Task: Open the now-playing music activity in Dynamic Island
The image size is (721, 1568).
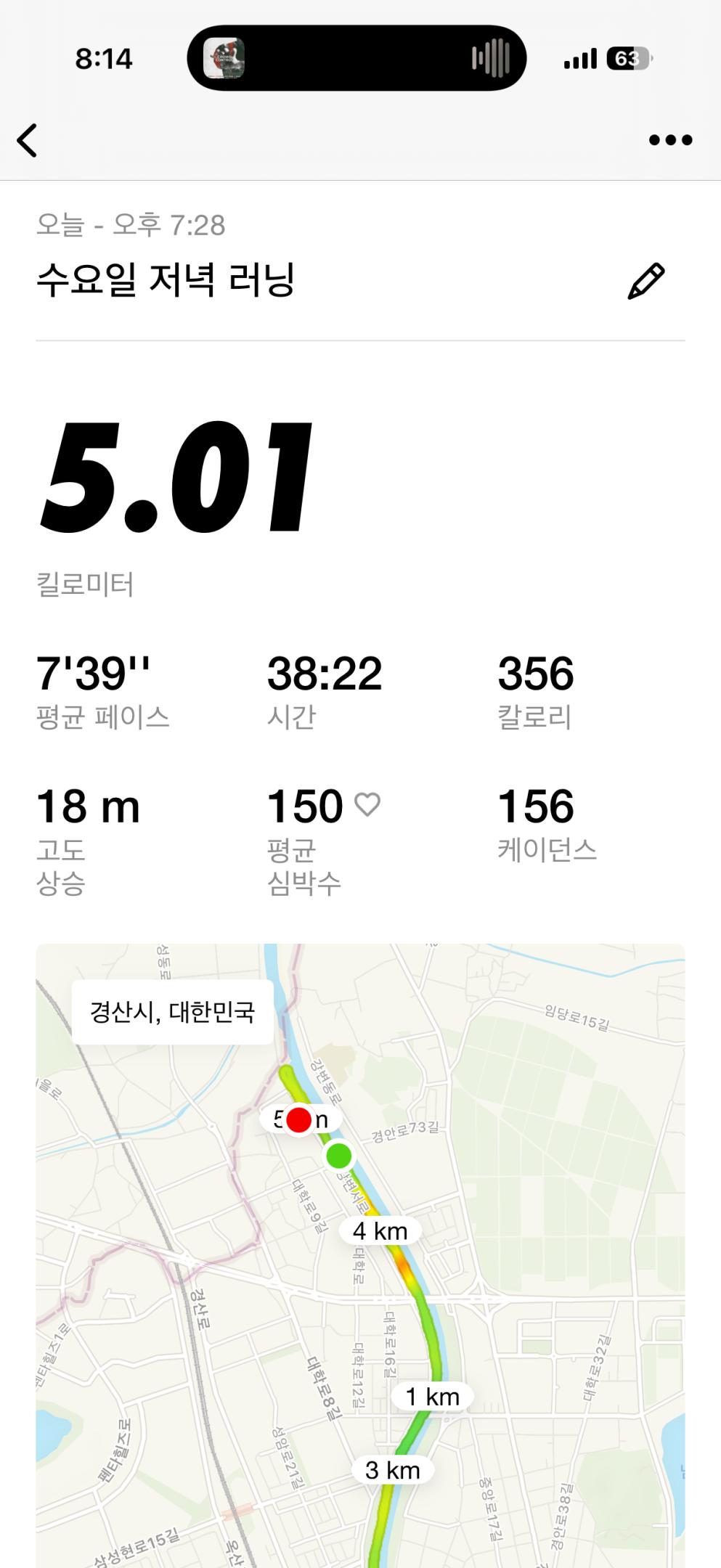Action: point(356,58)
